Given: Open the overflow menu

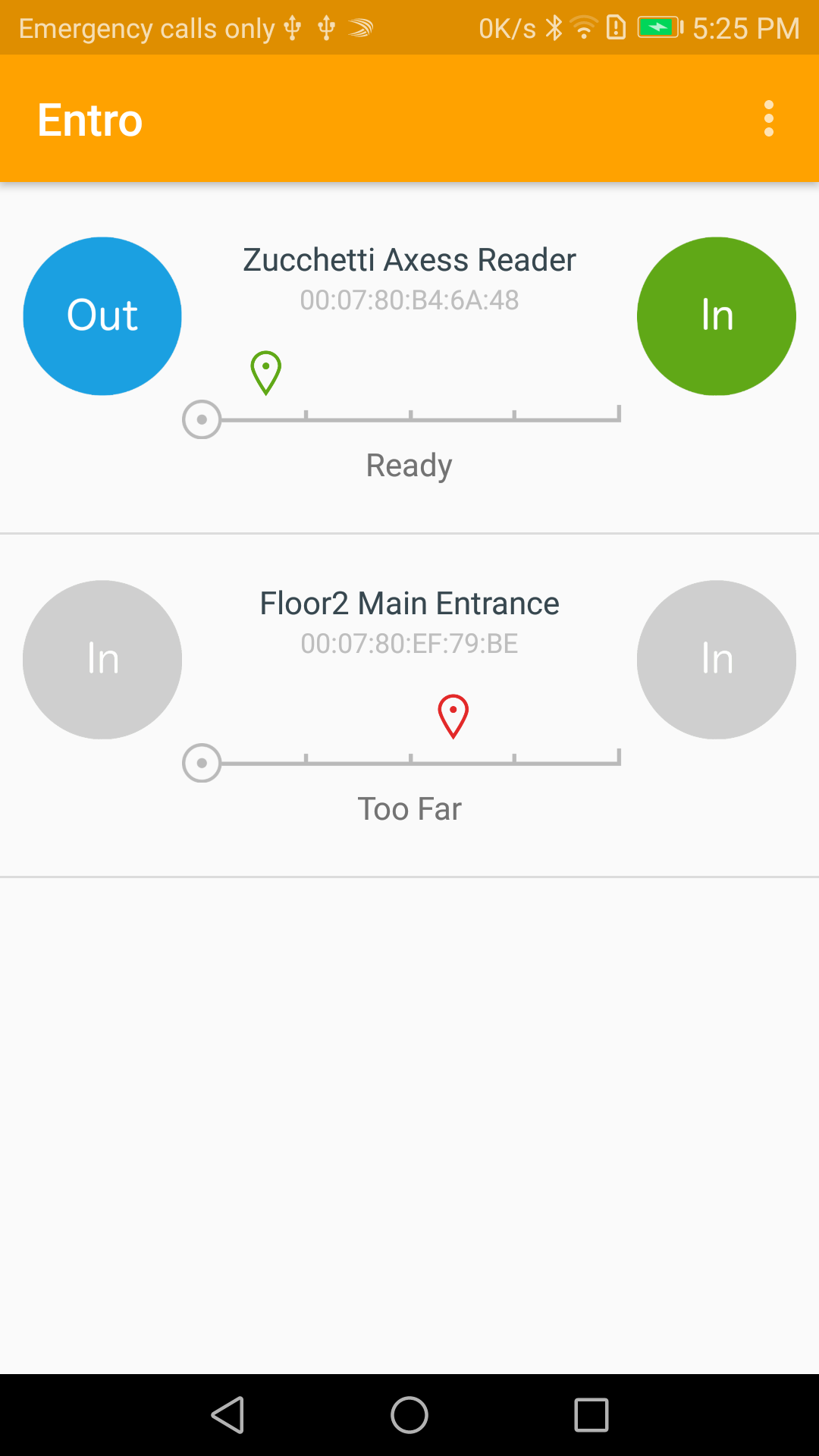Looking at the screenshot, I should 768,119.
